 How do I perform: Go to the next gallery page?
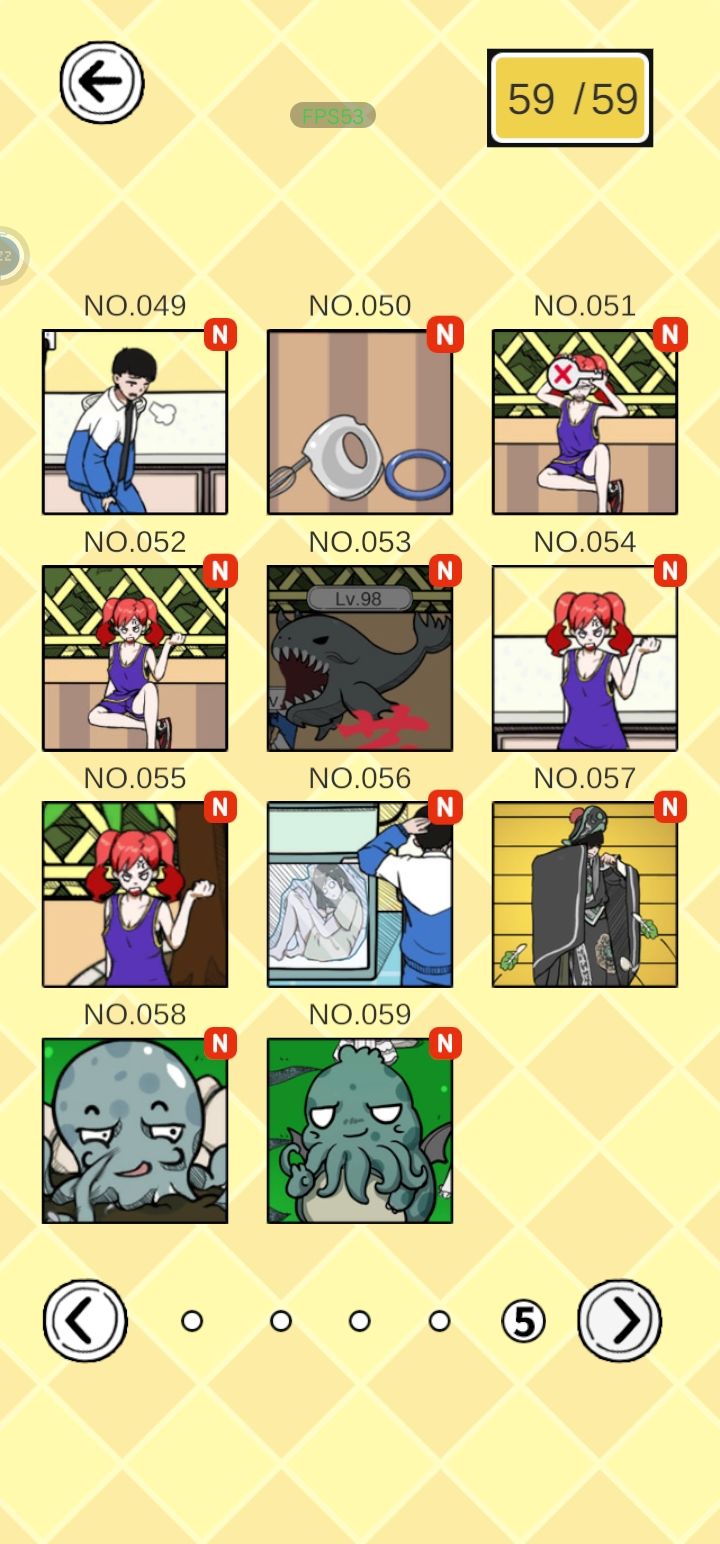click(x=620, y=1321)
